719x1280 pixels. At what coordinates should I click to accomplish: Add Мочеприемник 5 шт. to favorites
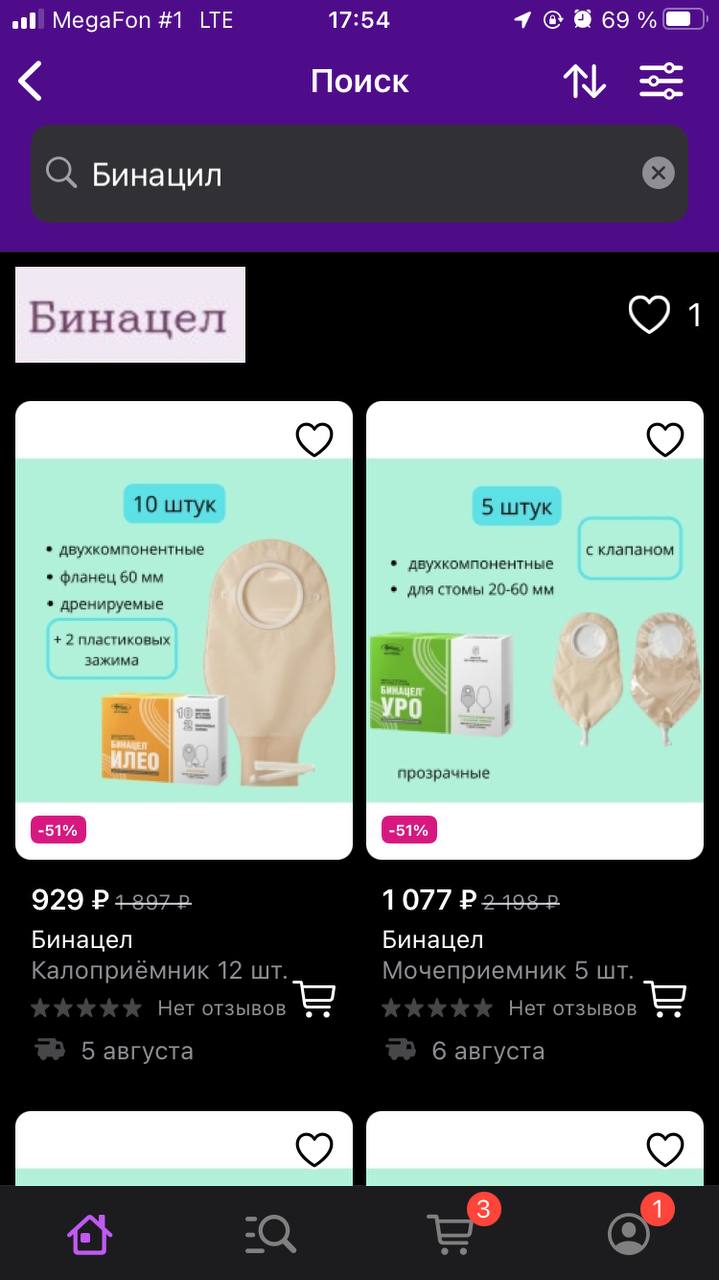(665, 439)
